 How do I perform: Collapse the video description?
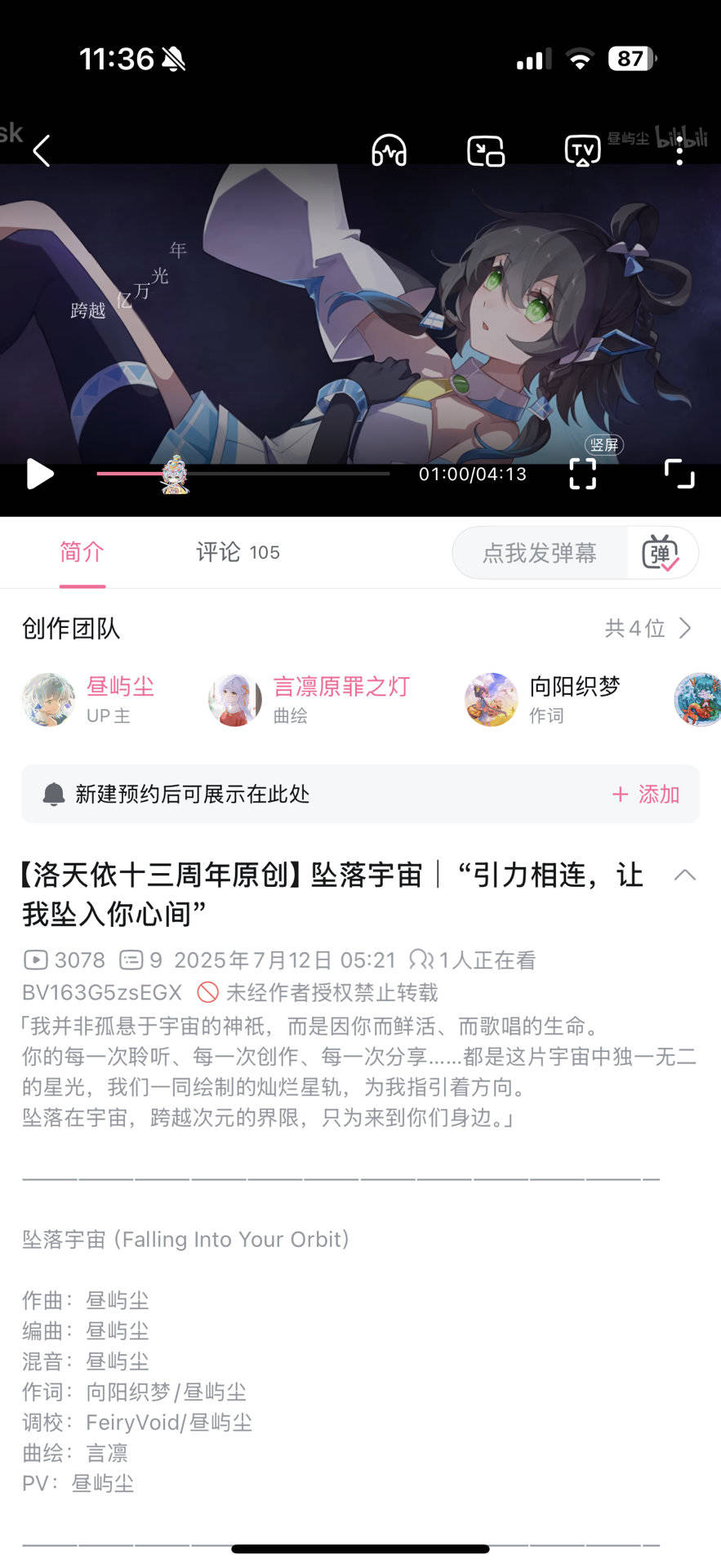pos(684,875)
